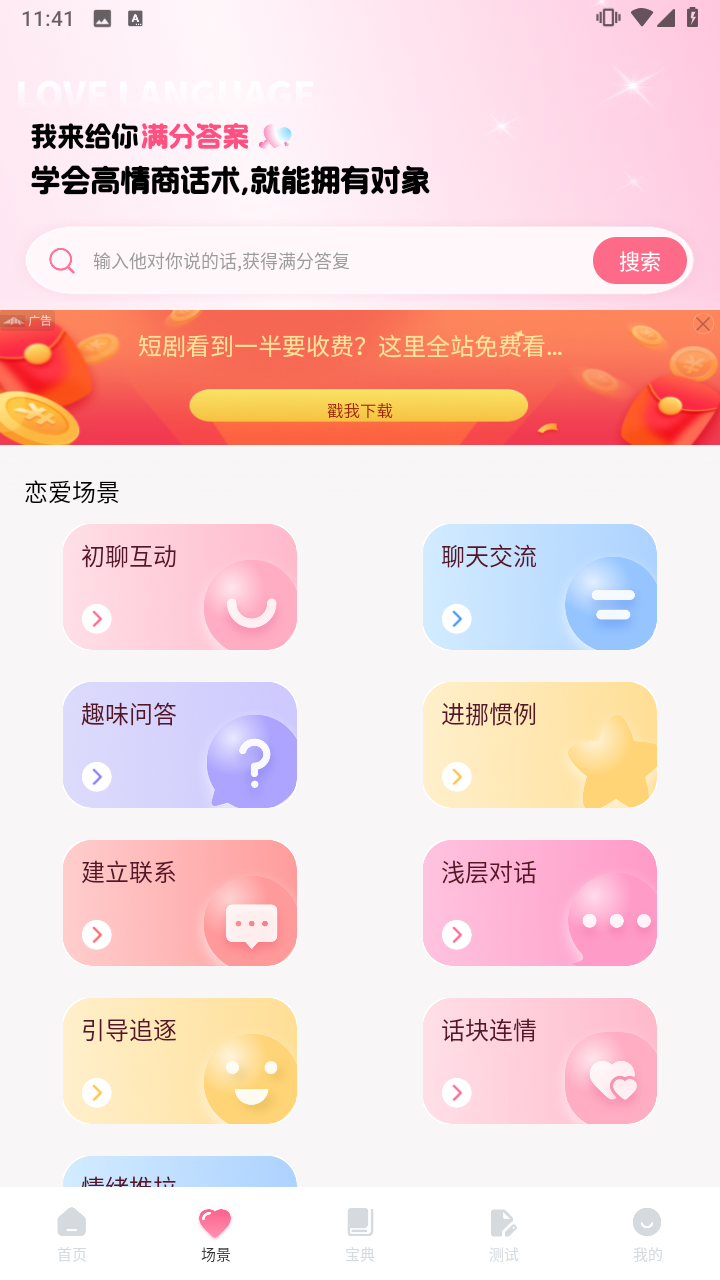
Task: Expand the 话块连情 card with its arrow
Action: [456, 1093]
